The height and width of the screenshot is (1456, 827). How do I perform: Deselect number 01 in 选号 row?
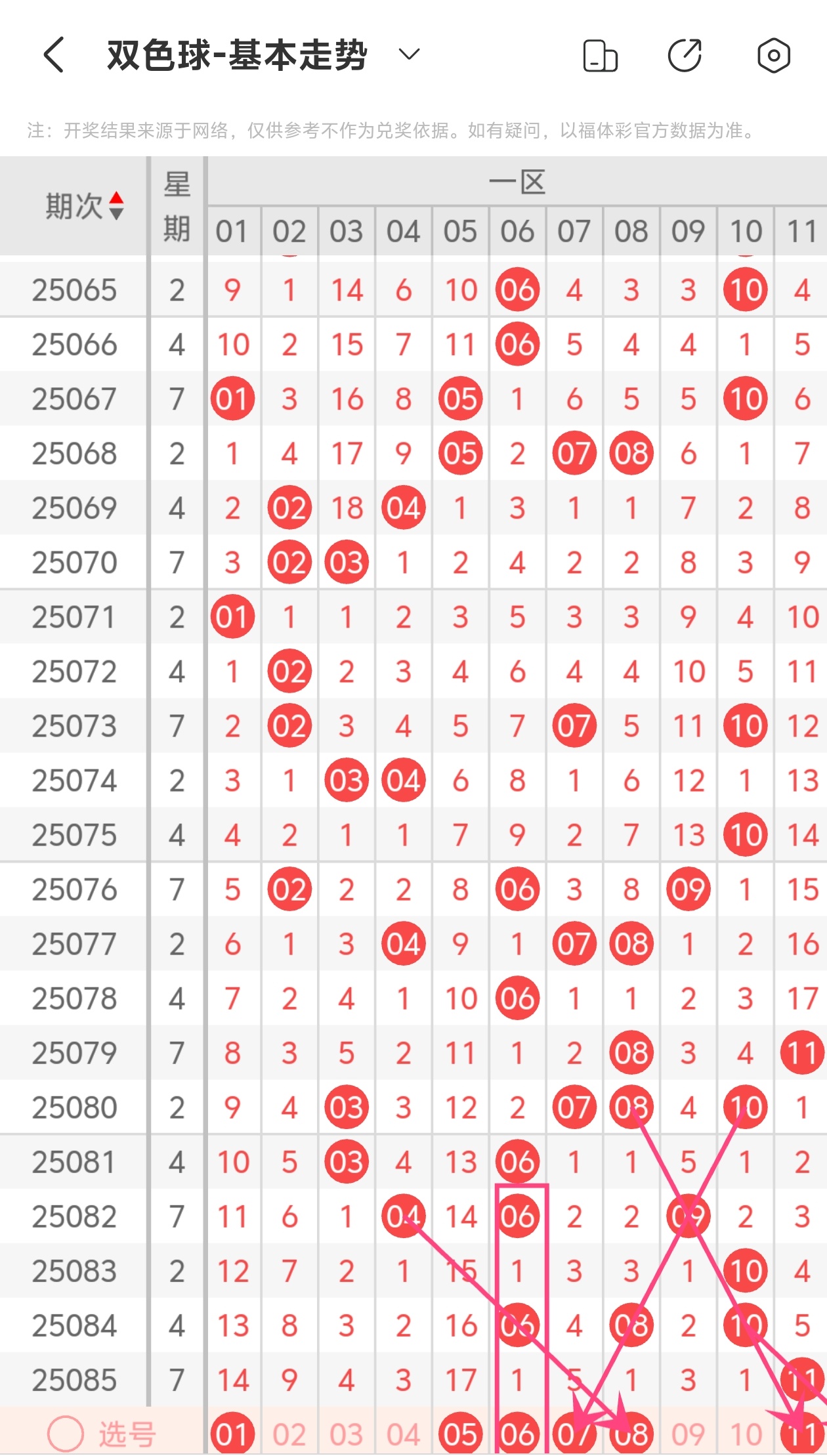click(232, 1434)
